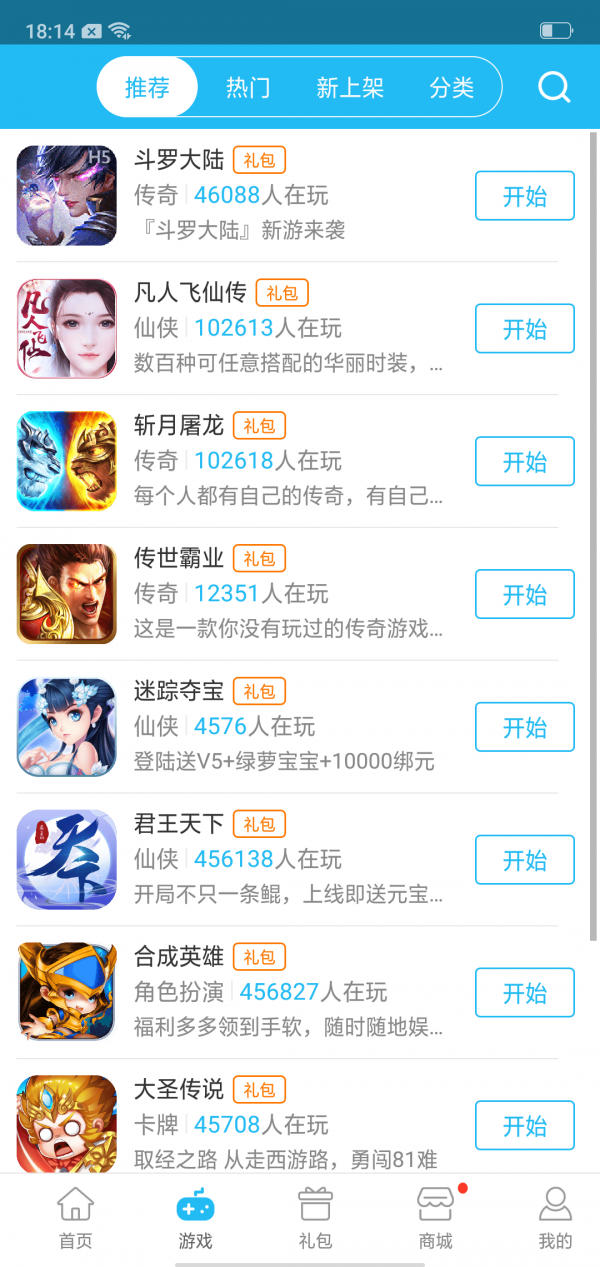Begin 君王天下 via 开始
The image size is (600, 1267).
pos(524,860)
